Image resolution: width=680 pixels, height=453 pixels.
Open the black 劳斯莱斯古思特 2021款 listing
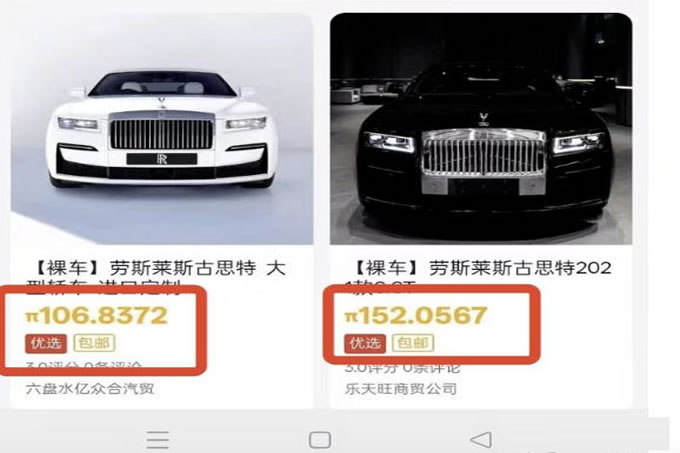(481, 130)
